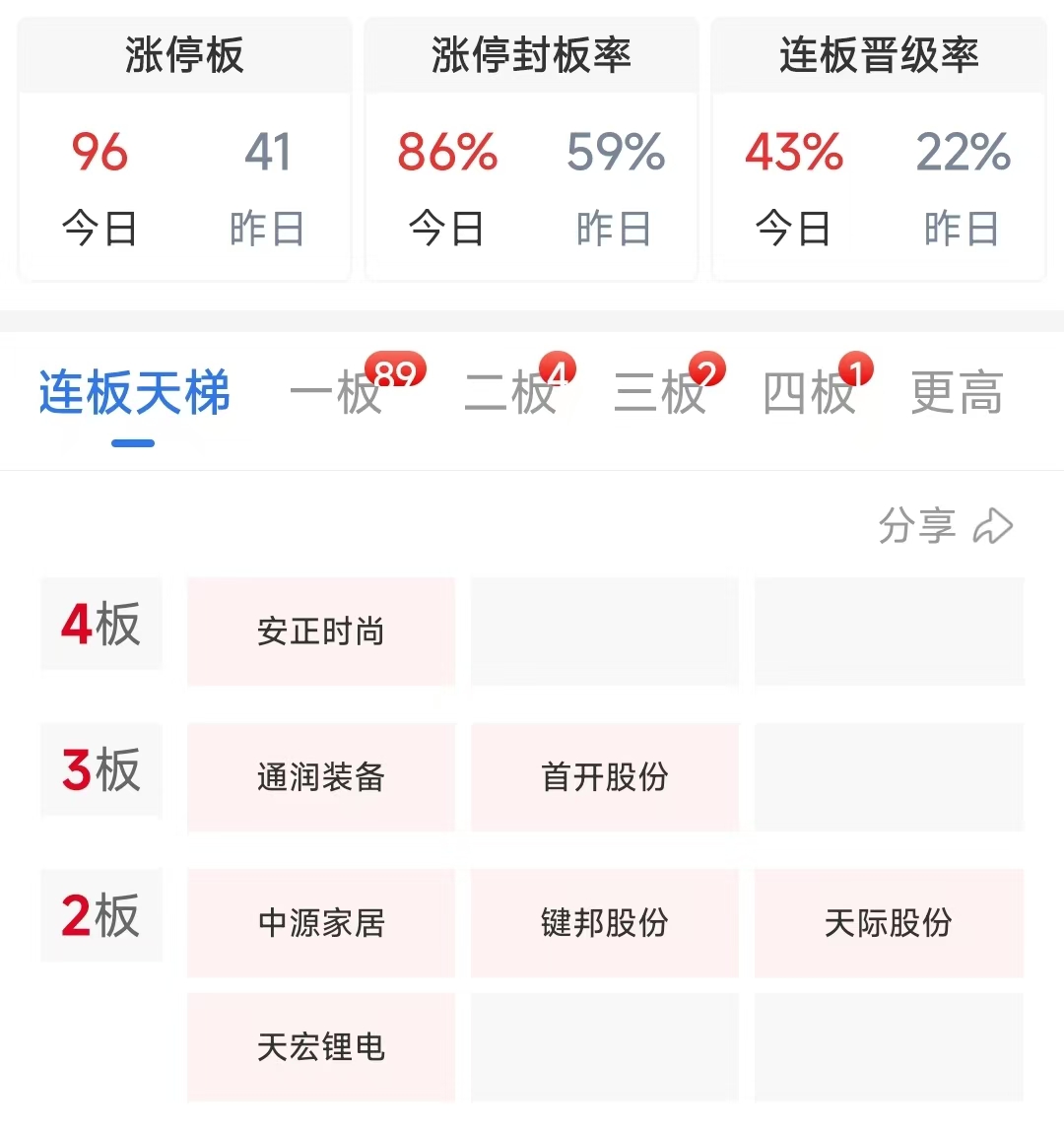This screenshot has width=1064, height=1130.
Task: Open 天宏锂电 stock tile
Action: point(321,1047)
